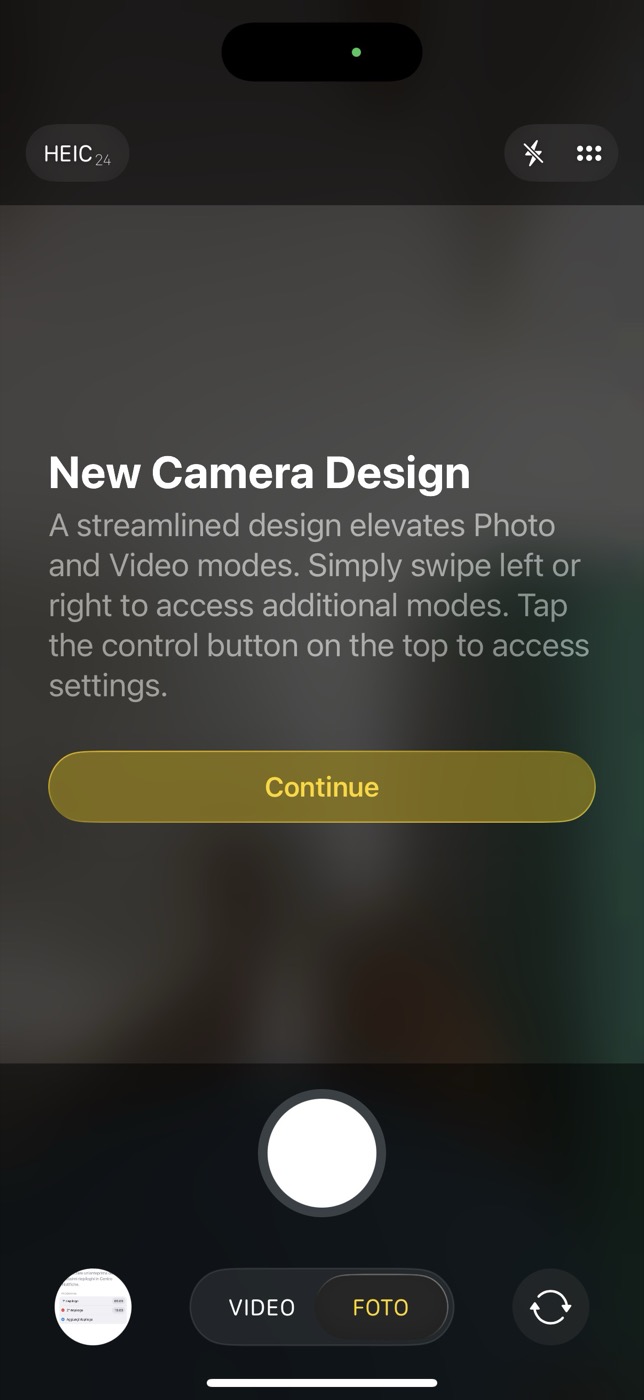Toggle the flash icon
The image size is (644, 1400).
click(534, 153)
